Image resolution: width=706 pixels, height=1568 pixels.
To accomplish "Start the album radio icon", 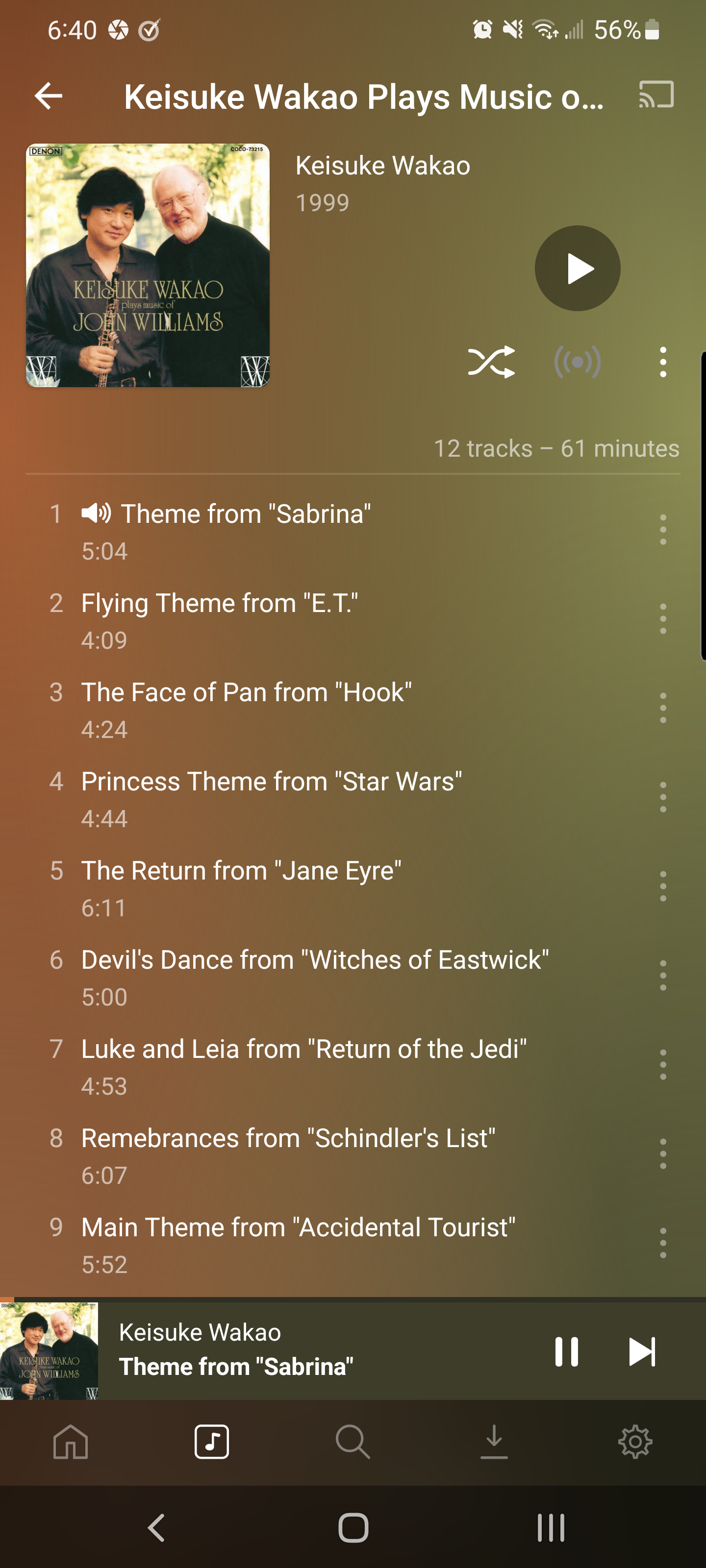I will (577, 362).
